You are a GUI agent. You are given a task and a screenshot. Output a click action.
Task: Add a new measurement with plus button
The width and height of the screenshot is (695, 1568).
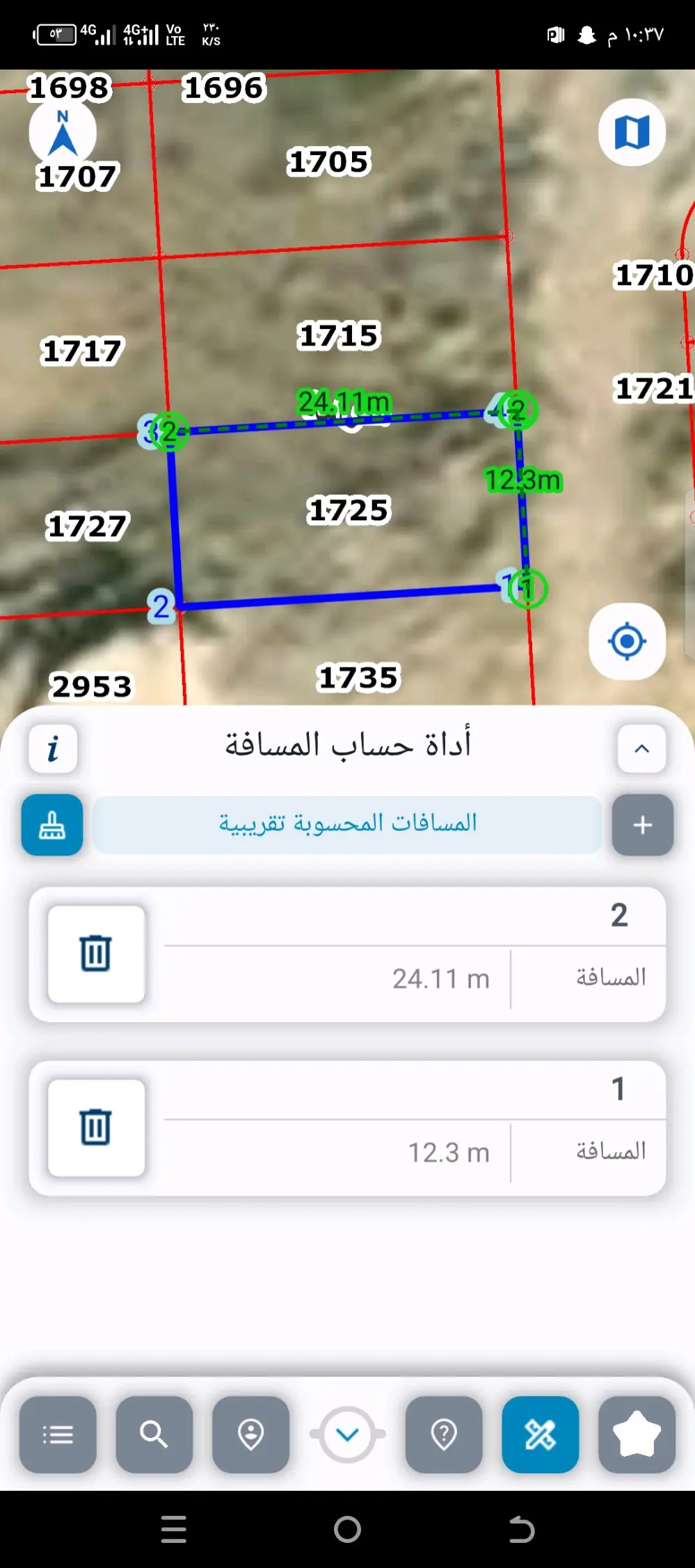642,826
